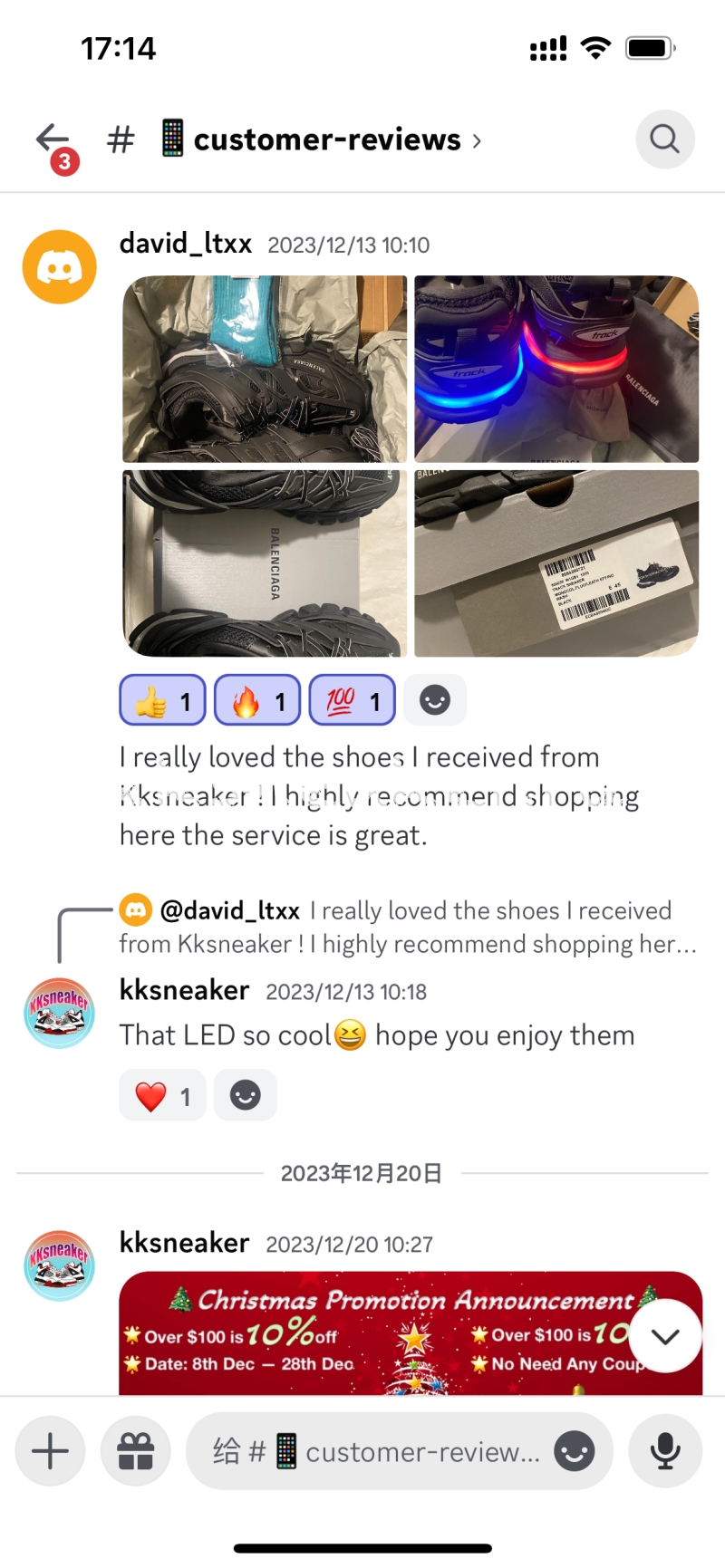Open the plus attachment menu
This screenshot has height=1568, width=725.
[51, 1452]
